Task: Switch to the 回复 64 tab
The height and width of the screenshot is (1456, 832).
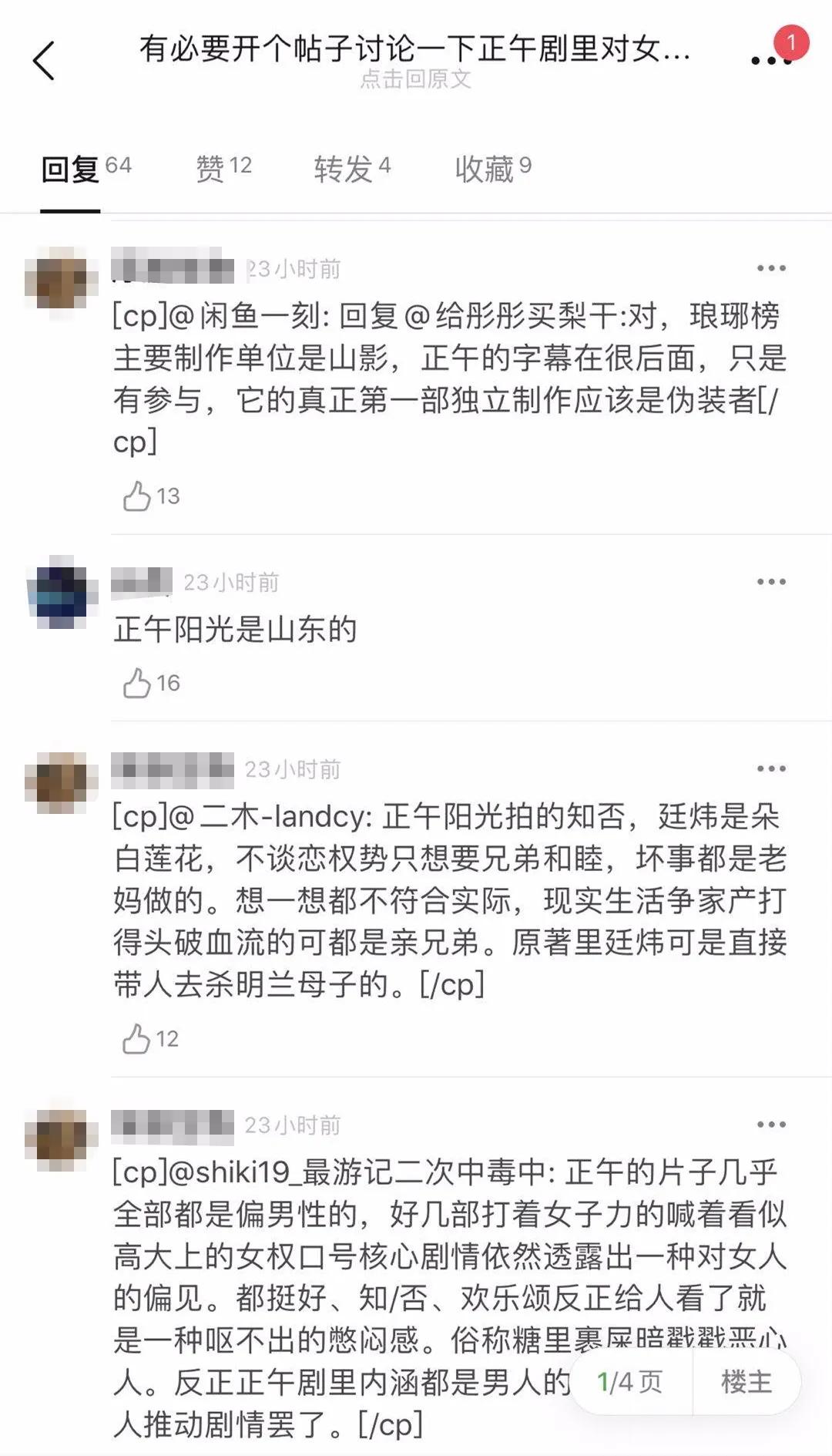Action: (x=85, y=167)
